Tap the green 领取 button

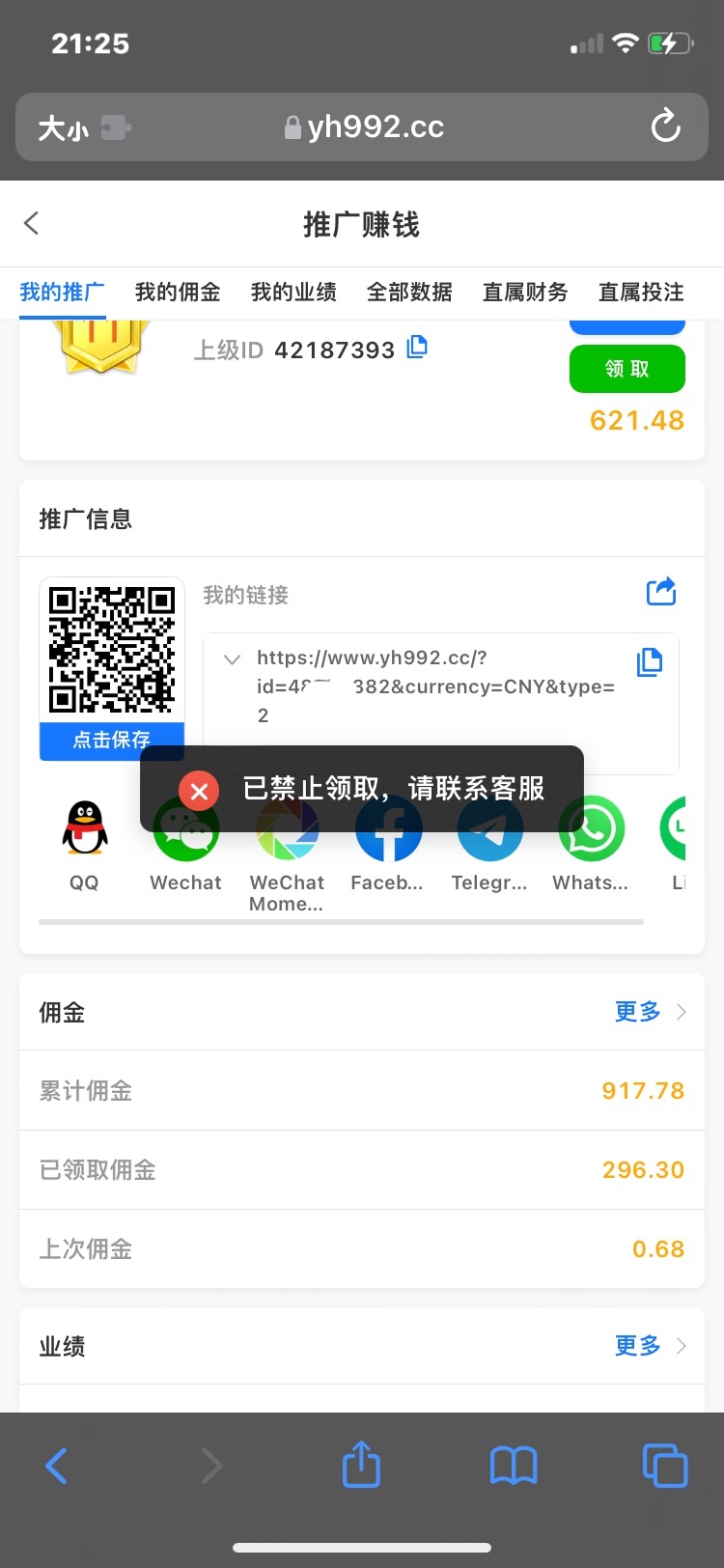[x=627, y=369]
